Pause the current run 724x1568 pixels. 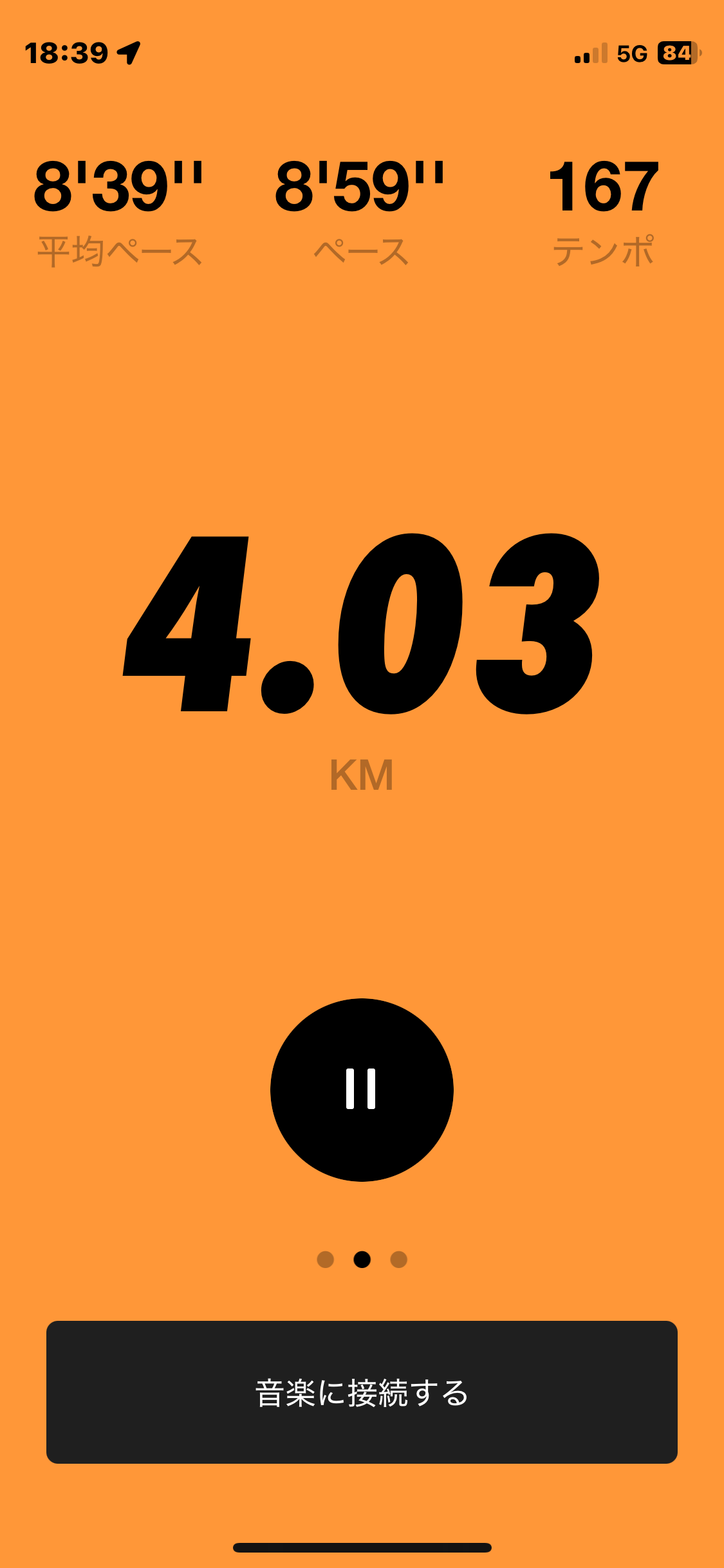tap(362, 1090)
